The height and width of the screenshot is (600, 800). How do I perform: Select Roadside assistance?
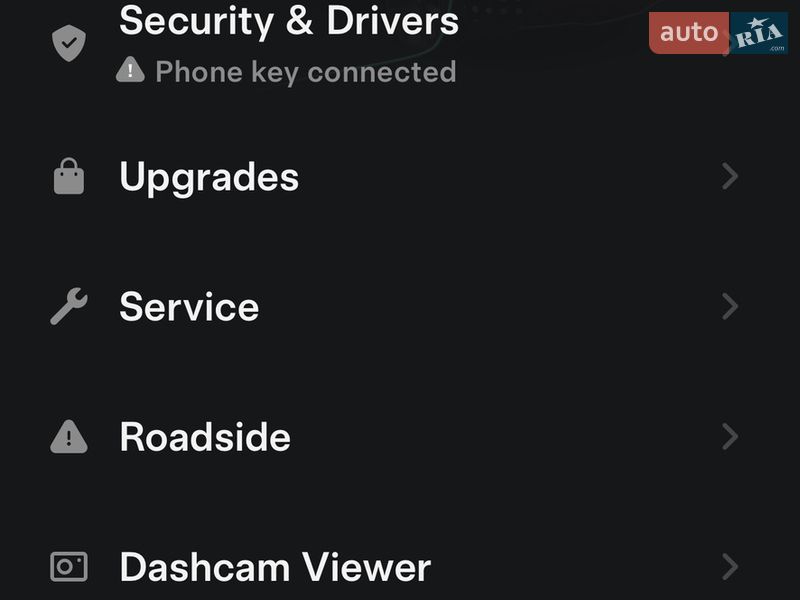(x=205, y=437)
